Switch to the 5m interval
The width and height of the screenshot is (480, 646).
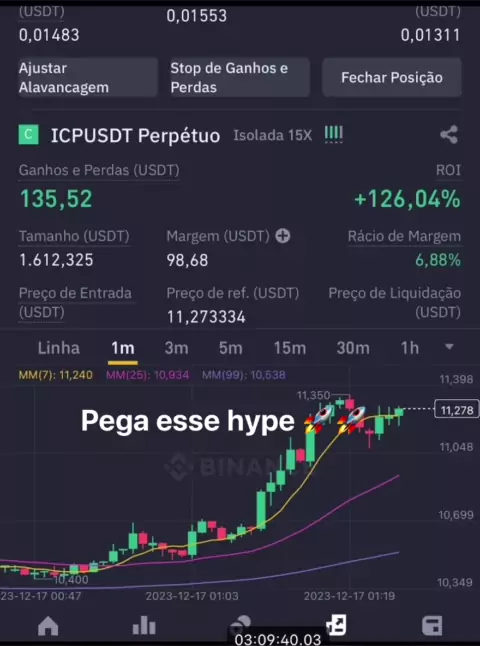230,349
